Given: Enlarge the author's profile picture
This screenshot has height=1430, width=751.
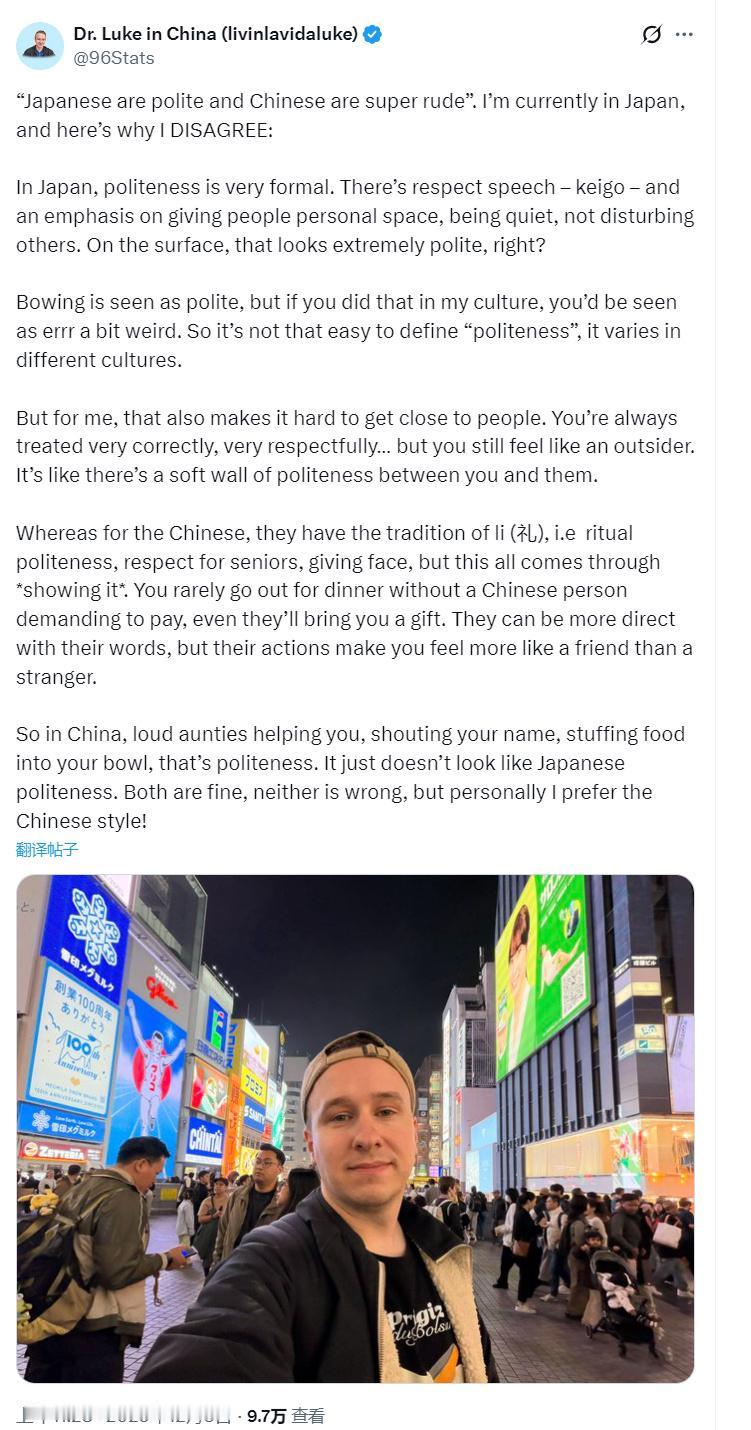Looking at the screenshot, I should pos(37,45).
